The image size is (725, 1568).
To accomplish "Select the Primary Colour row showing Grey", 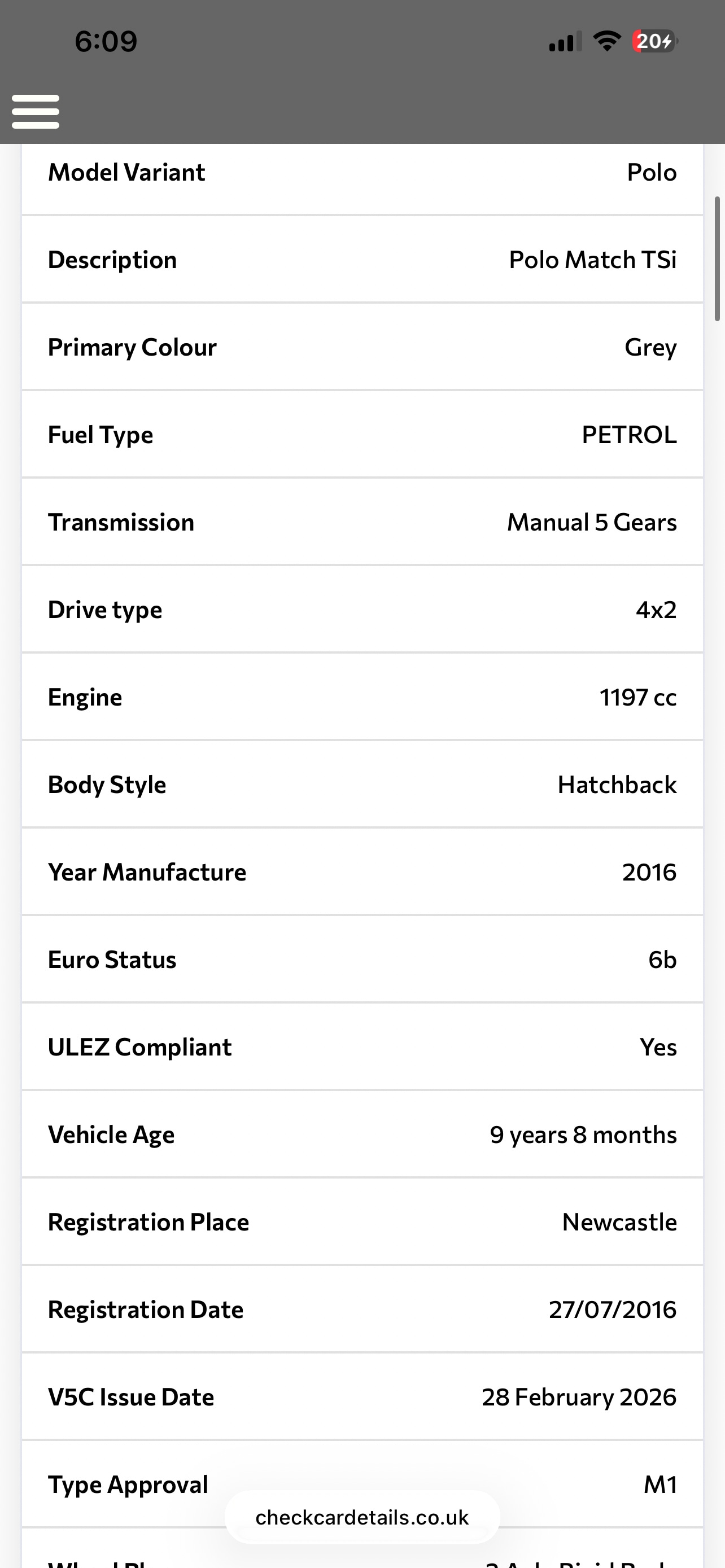I will (x=362, y=347).
